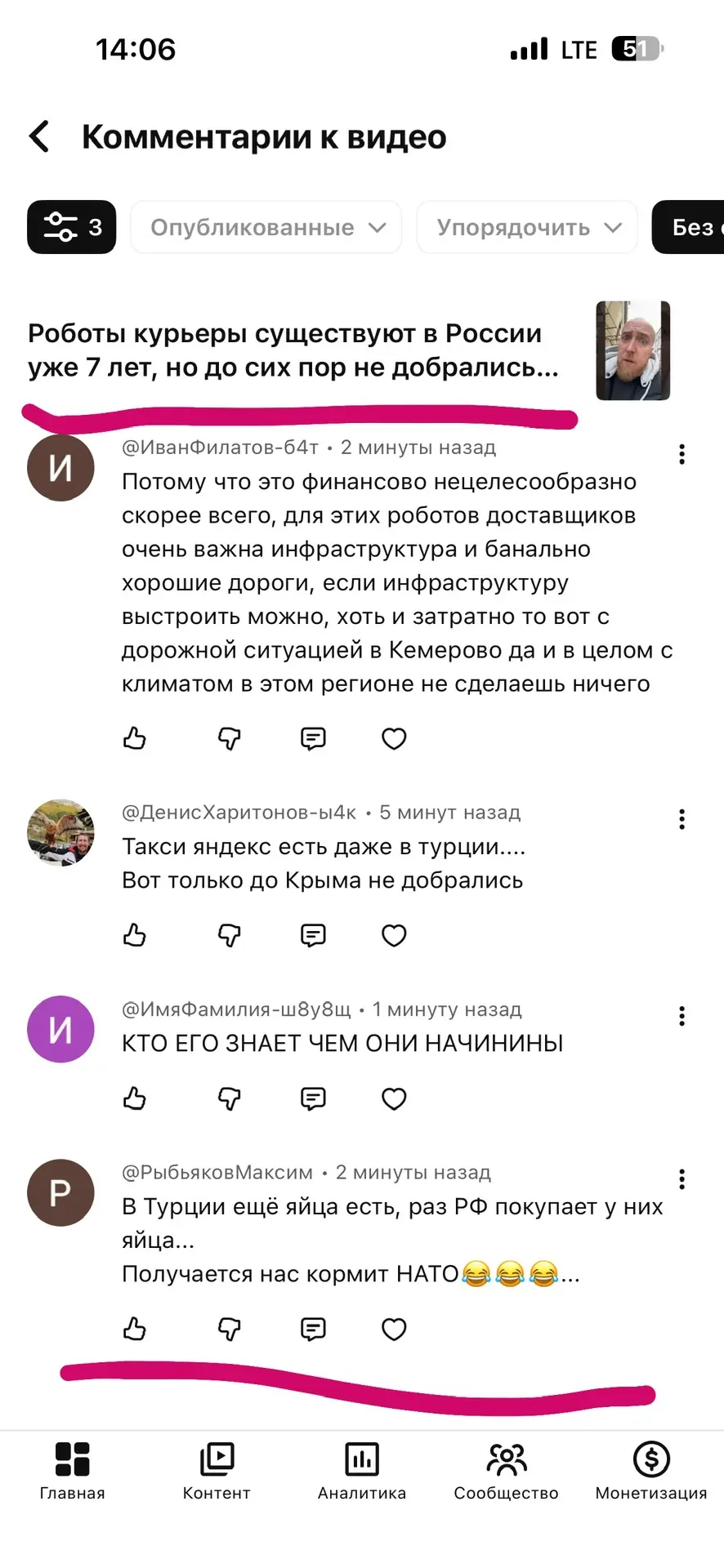Expand the Опубликованные dropdown
Viewport: 724px width, 1568px height.
pos(266,227)
